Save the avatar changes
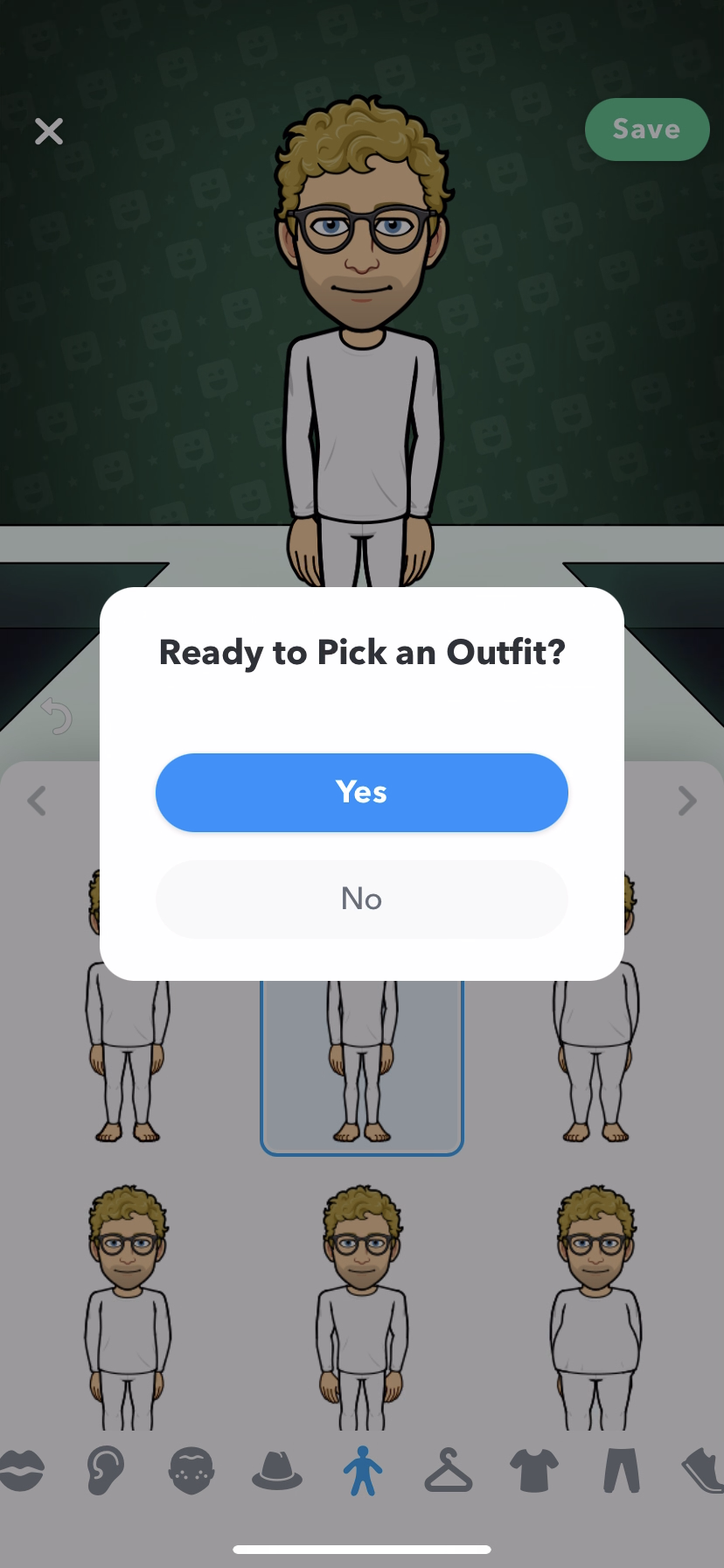This screenshot has width=724, height=1568. click(x=646, y=129)
